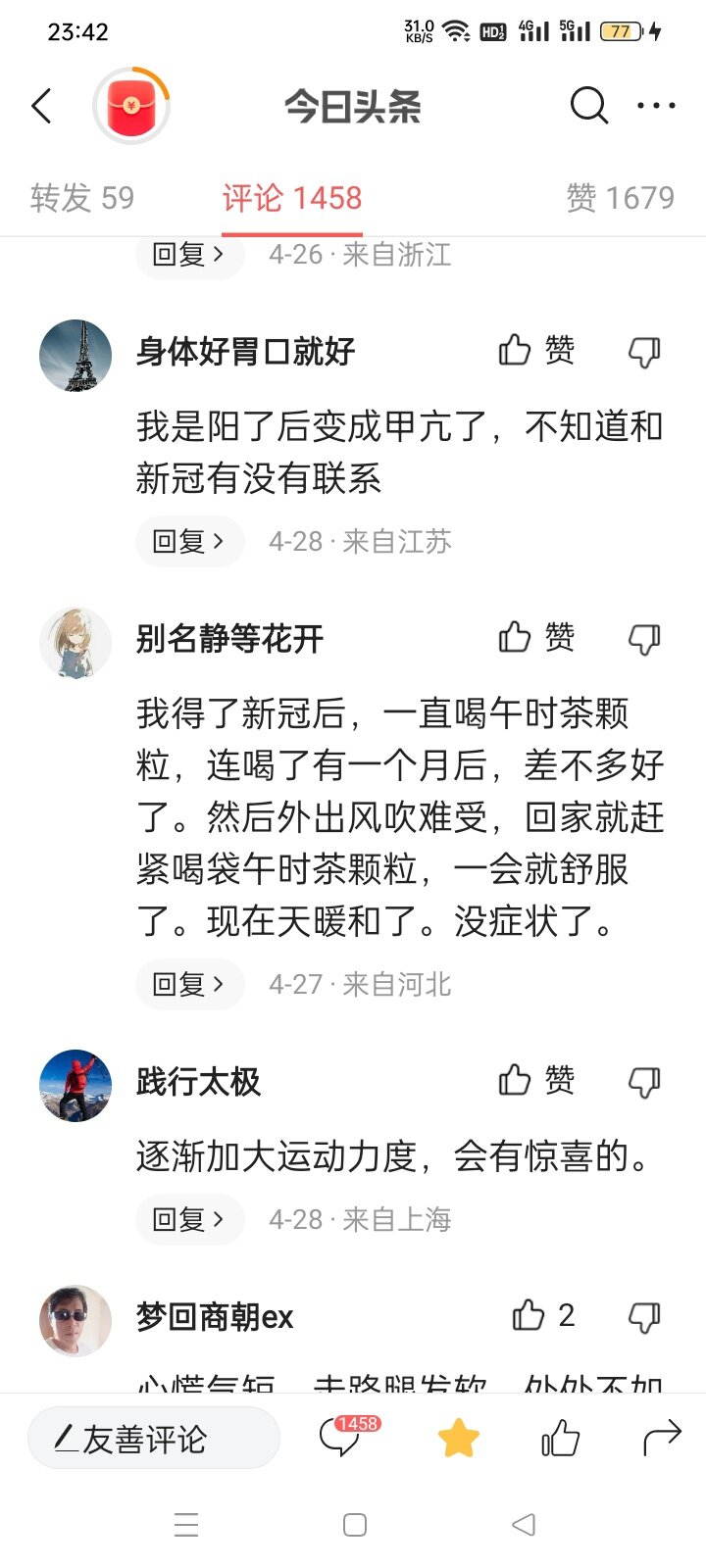Share the article using the bottom arrow
The width and height of the screenshot is (706, 1568).
662,1438
